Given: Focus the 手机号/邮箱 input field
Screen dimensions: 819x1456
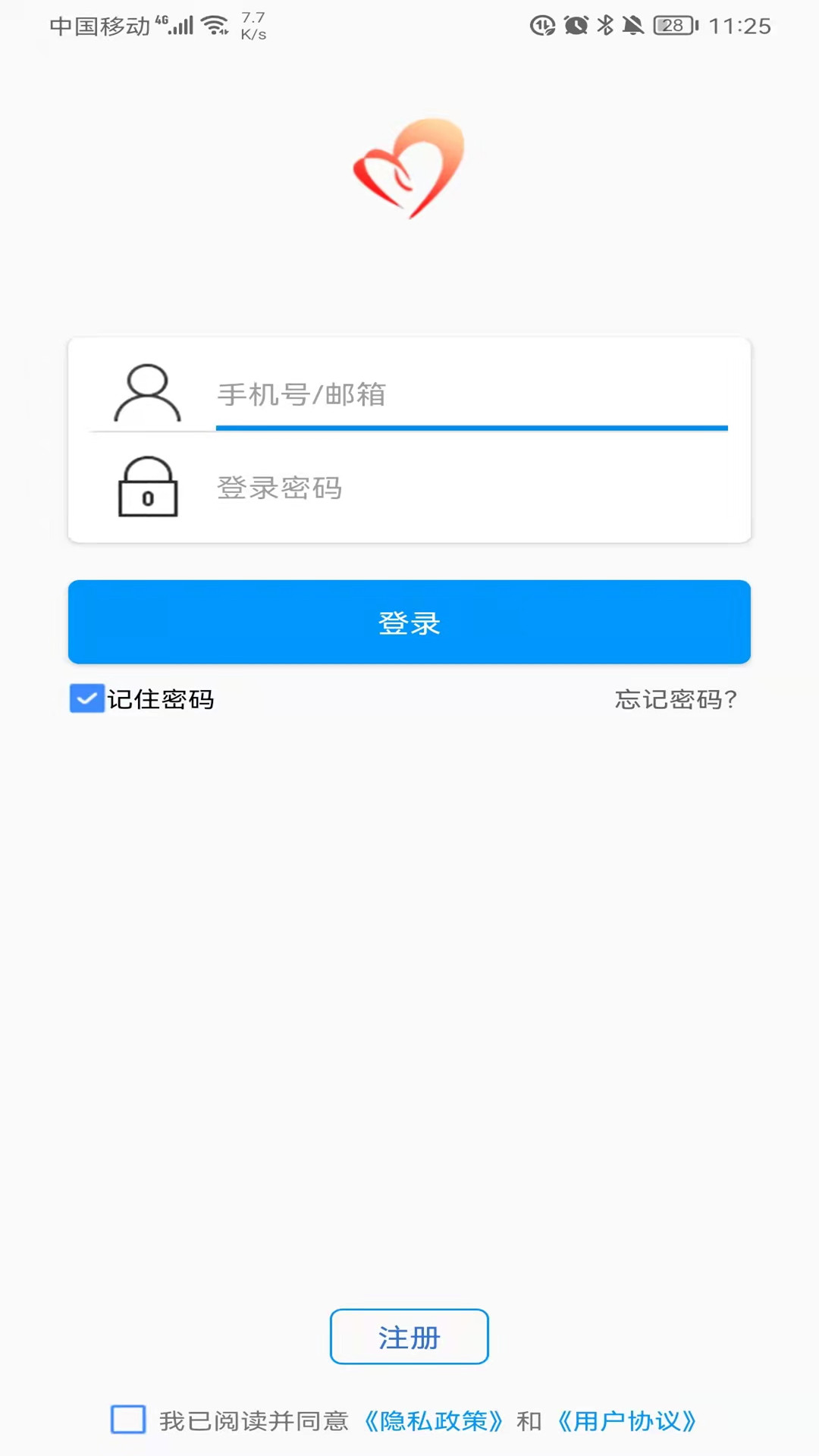Looking at the screenshot, I should 470,395.
